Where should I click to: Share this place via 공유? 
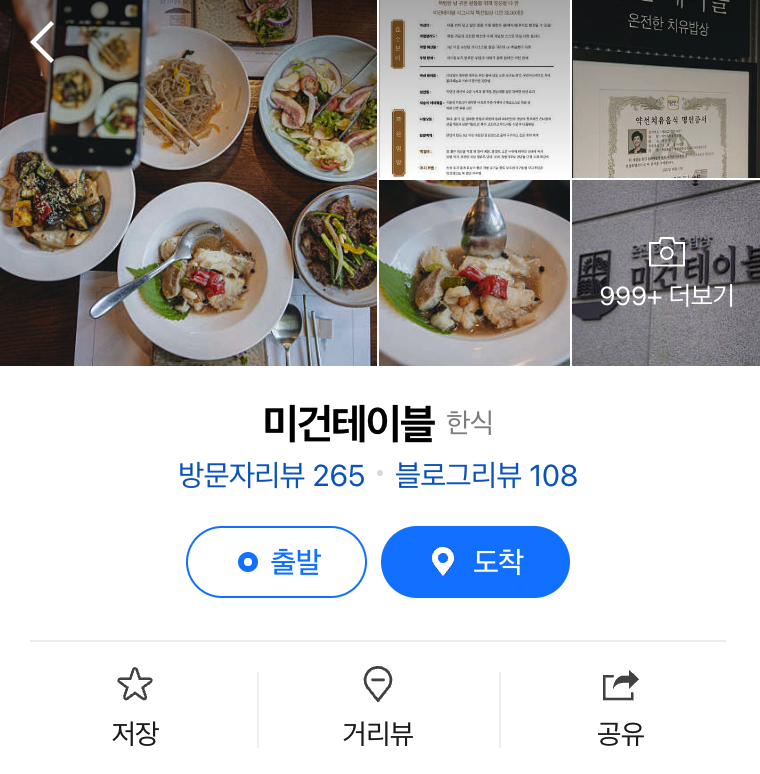(620, 708)
